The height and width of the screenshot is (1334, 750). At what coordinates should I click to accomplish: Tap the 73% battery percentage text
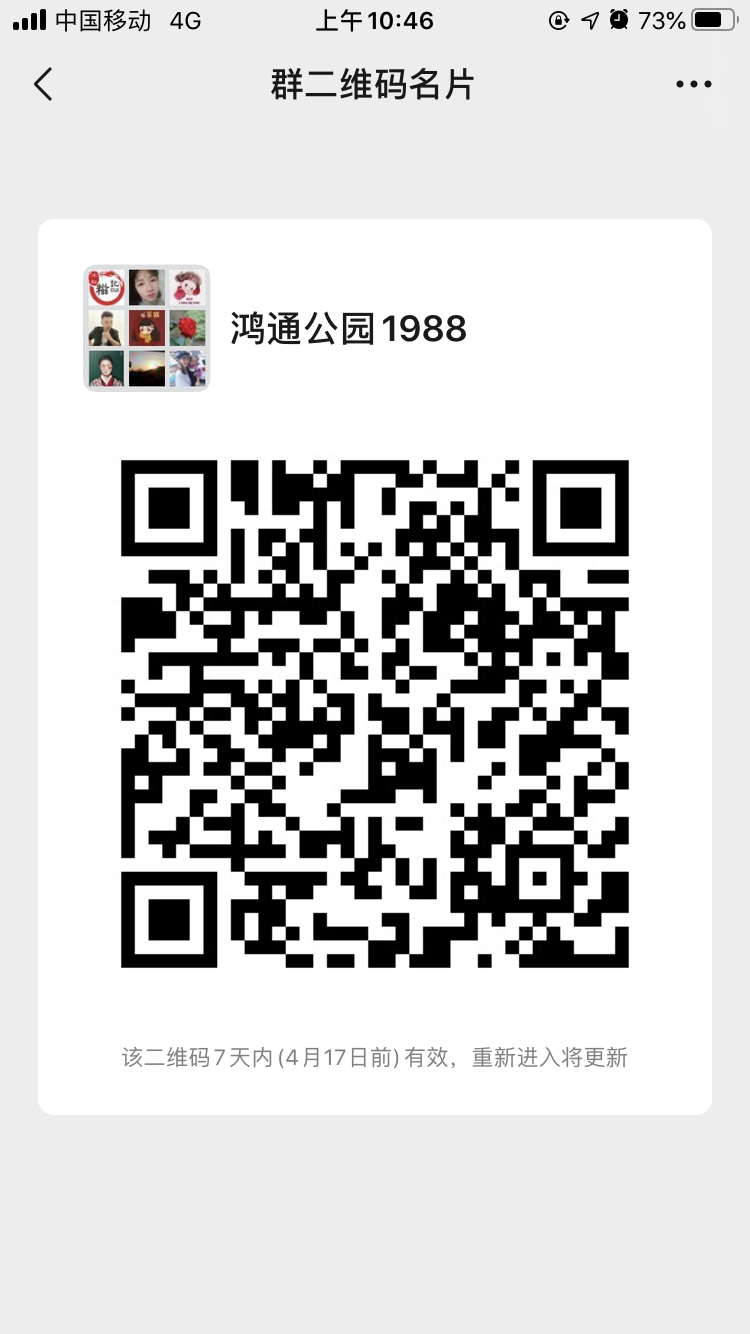[662, 19]
